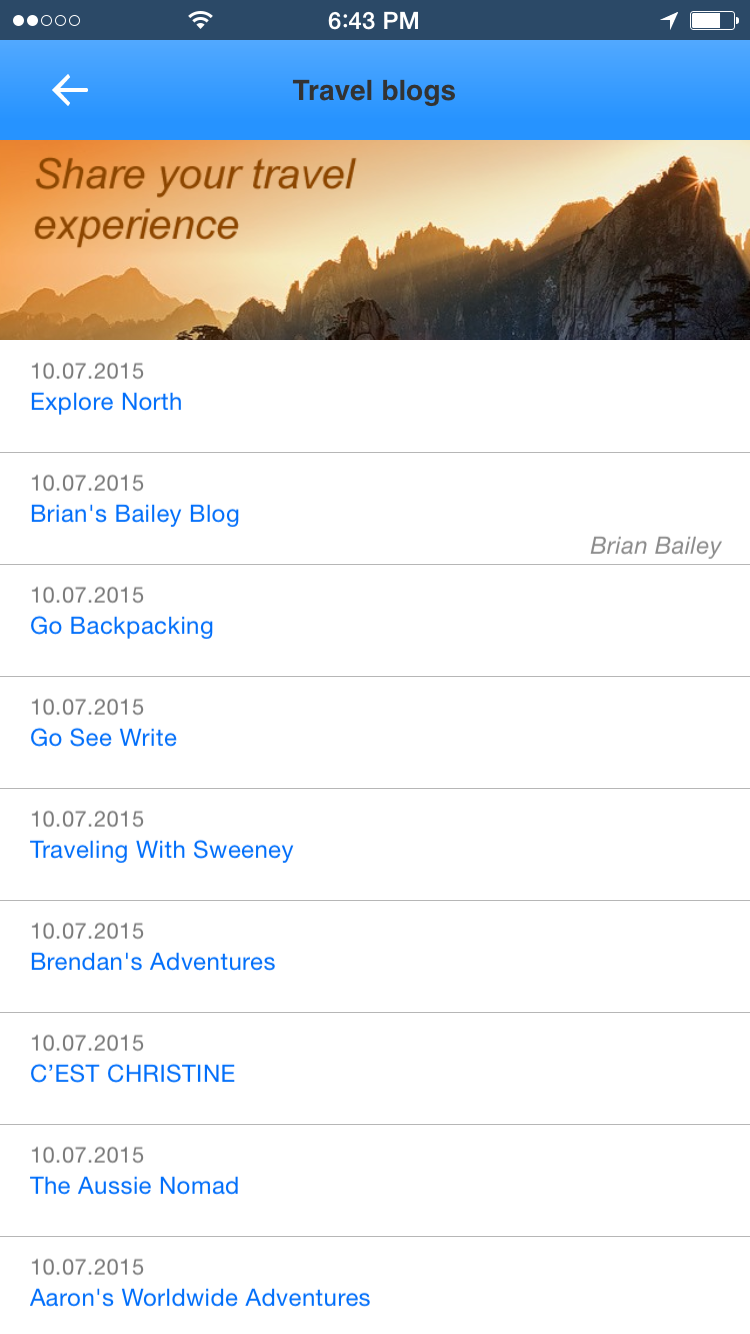Open Brian's Bailey Blog entry
The height and width of the screenshot is (1334, 750).
(x=375, y=508)
